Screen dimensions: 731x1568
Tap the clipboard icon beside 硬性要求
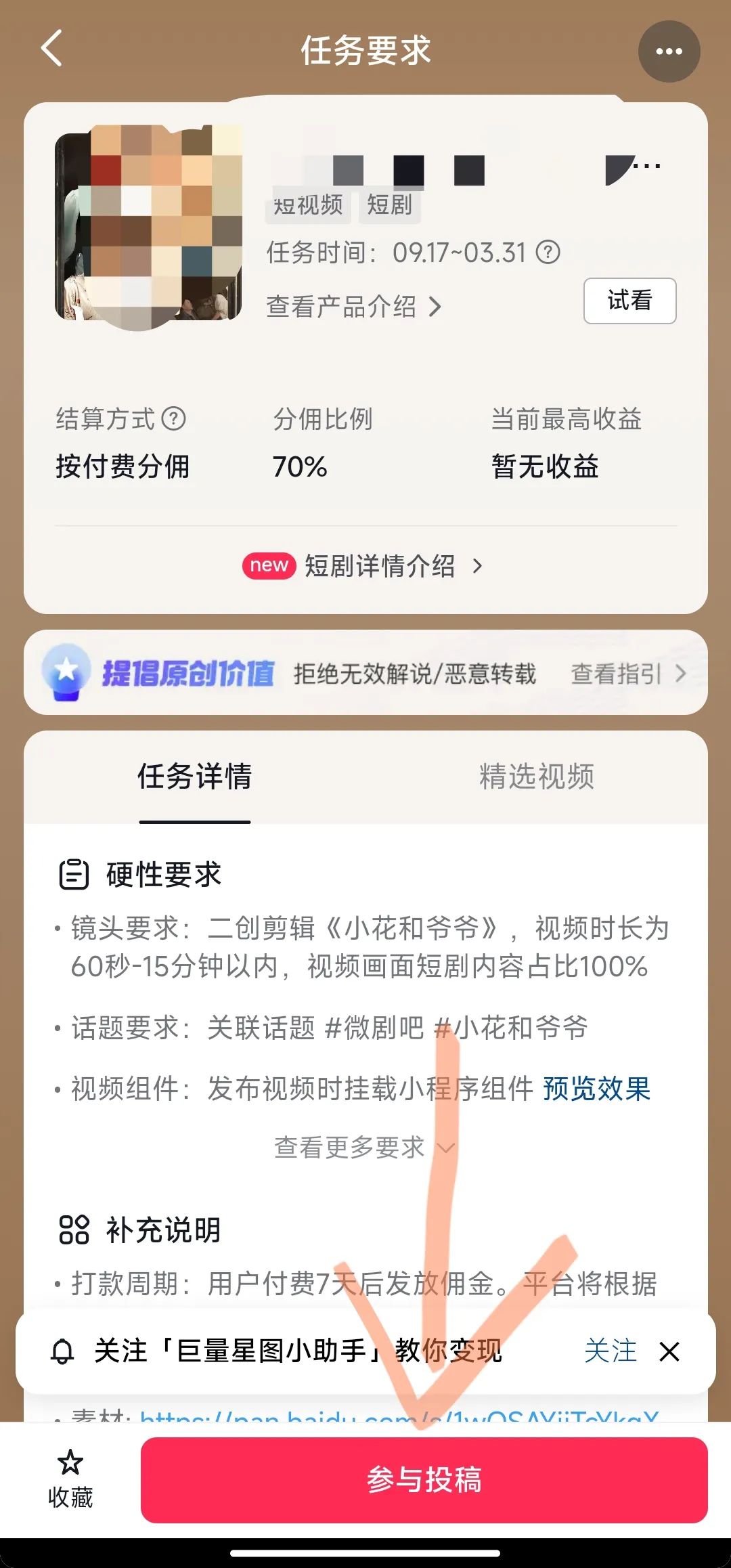pyautogui.click(x=73, y=873)
